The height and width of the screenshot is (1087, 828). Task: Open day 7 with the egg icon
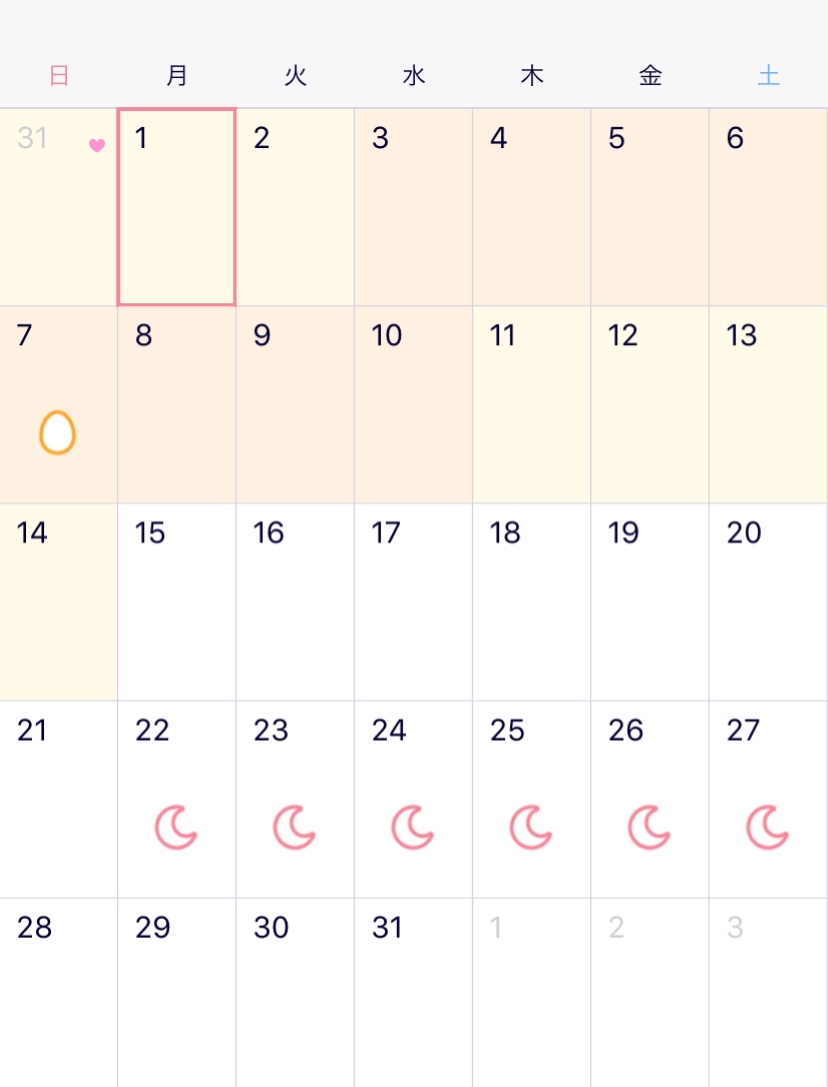[x=58, y=404]
